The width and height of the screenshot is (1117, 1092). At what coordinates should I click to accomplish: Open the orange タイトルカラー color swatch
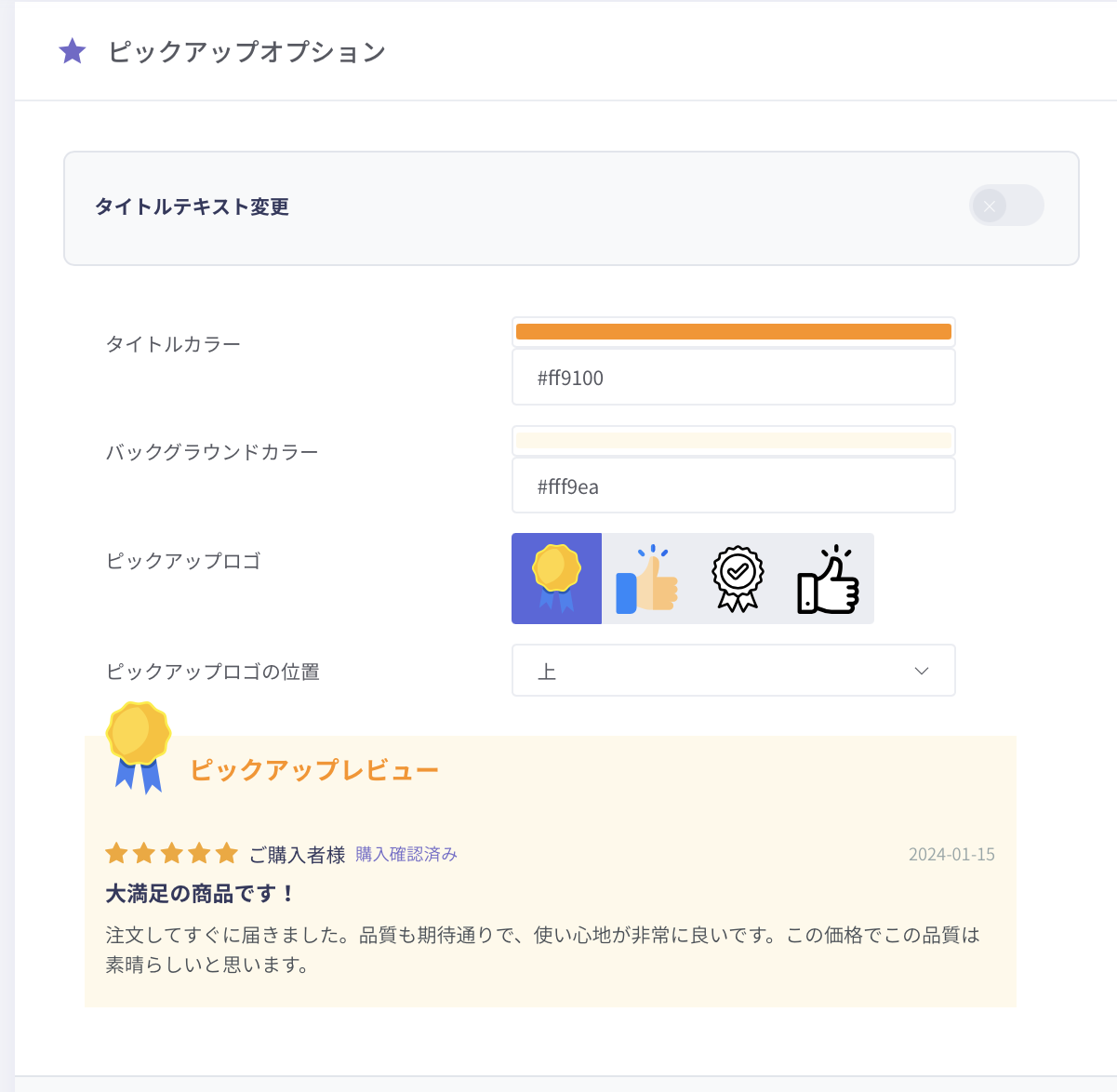pyautogui.click(x=733, y=332)
